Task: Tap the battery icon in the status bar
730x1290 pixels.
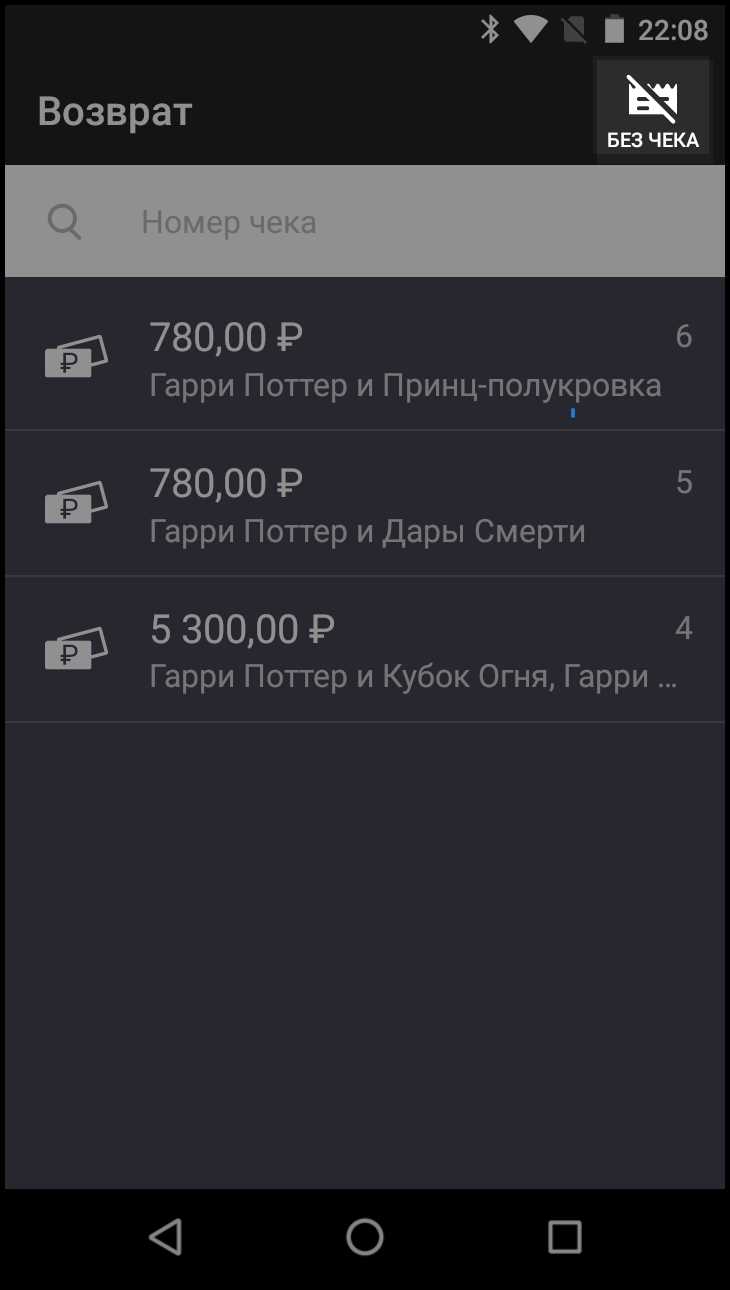Action: click(613, 30)
